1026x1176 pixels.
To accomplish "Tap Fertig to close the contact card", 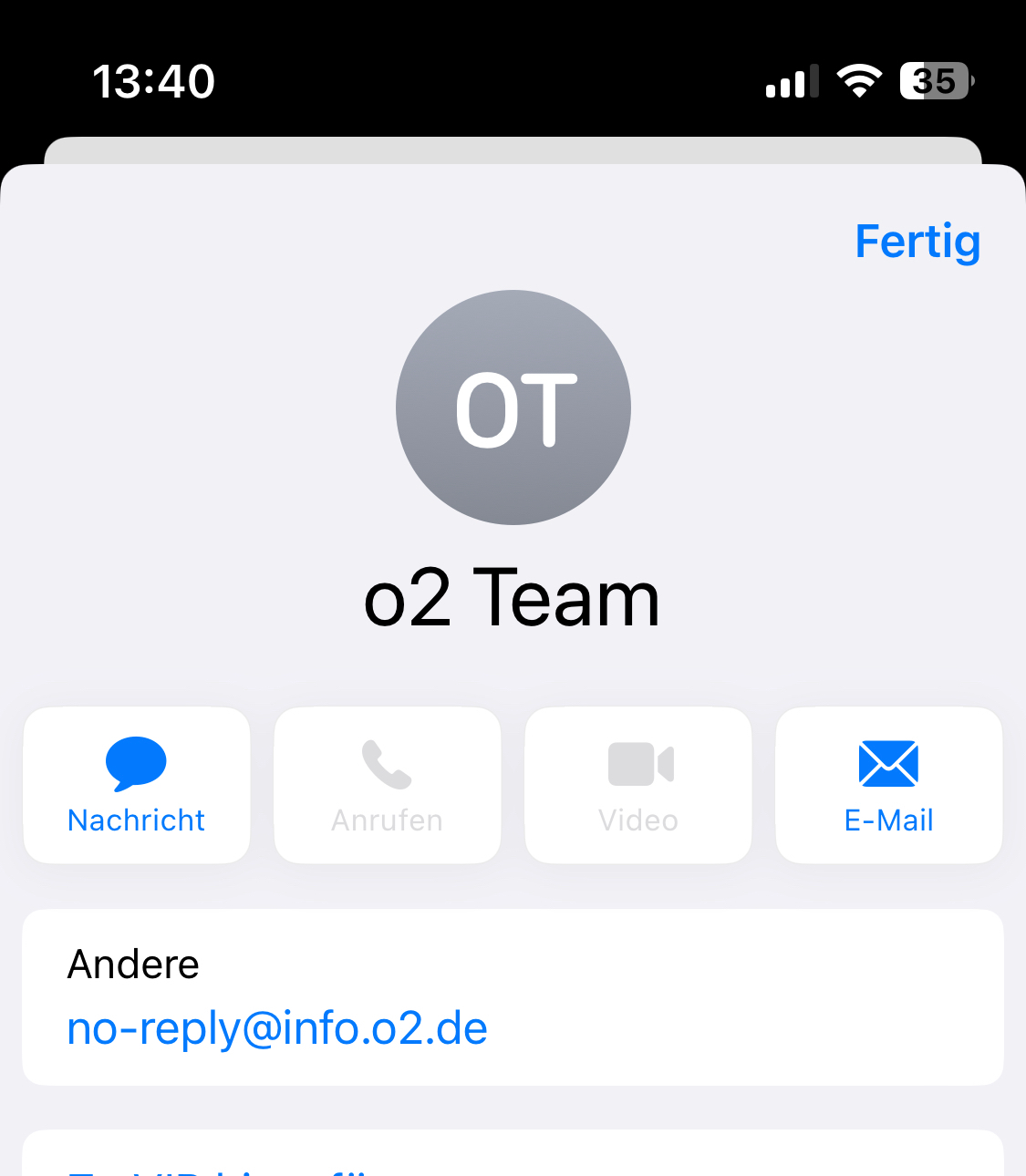I will point(917,242).
